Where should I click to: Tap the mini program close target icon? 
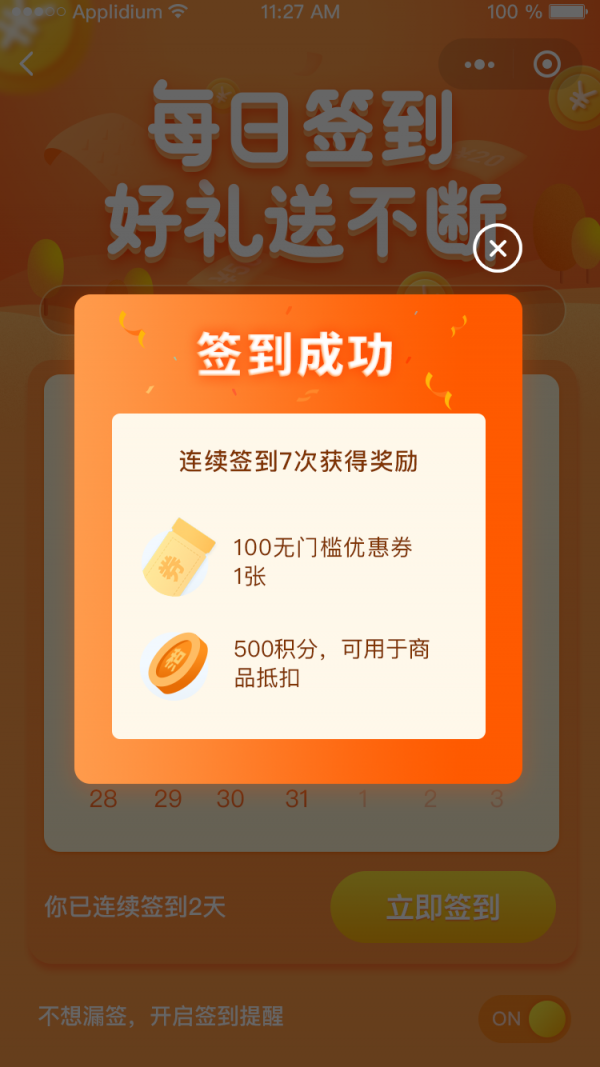point(547,65)
